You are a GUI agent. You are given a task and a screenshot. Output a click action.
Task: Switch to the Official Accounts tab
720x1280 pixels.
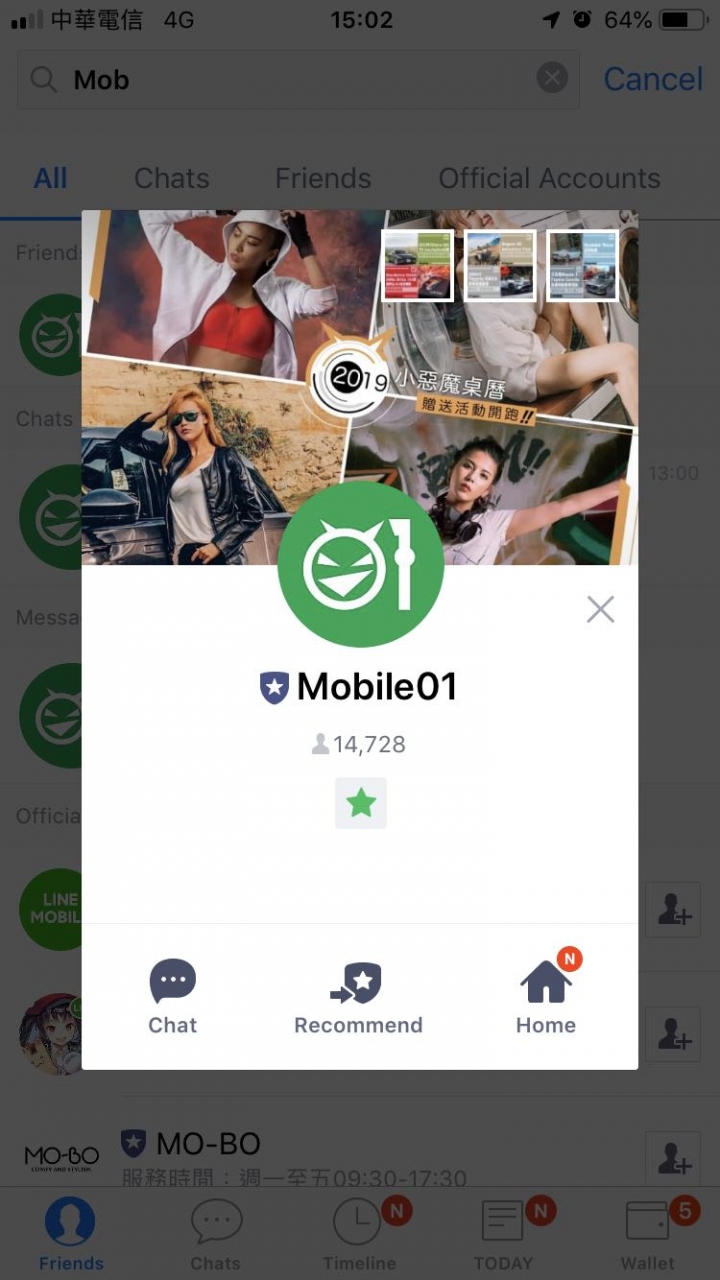[x=549, y=178]
